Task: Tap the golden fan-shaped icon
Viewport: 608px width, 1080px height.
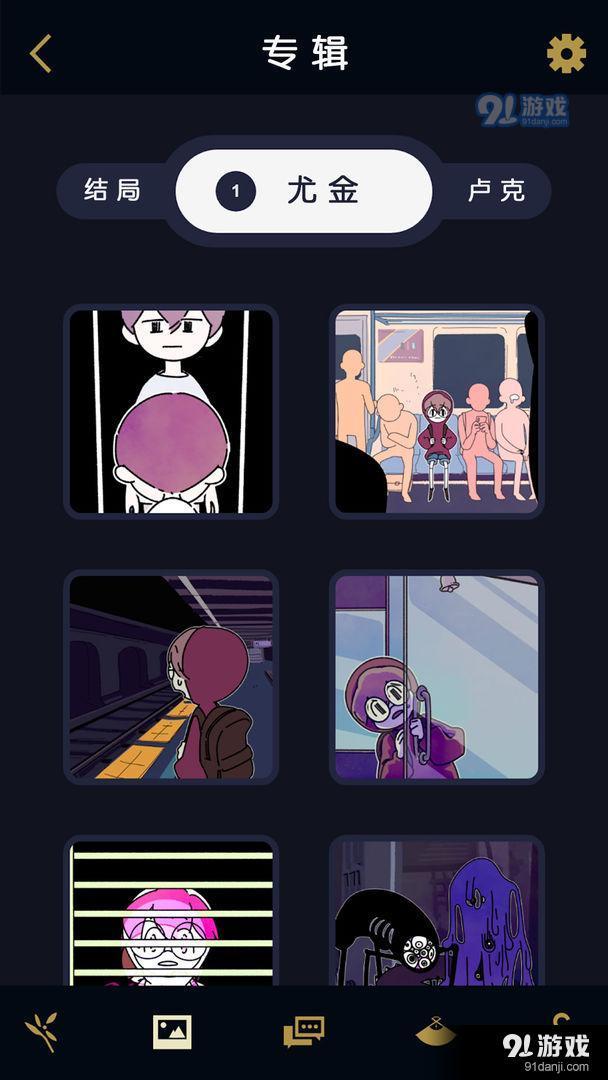Action: [x=435, y=1031]
